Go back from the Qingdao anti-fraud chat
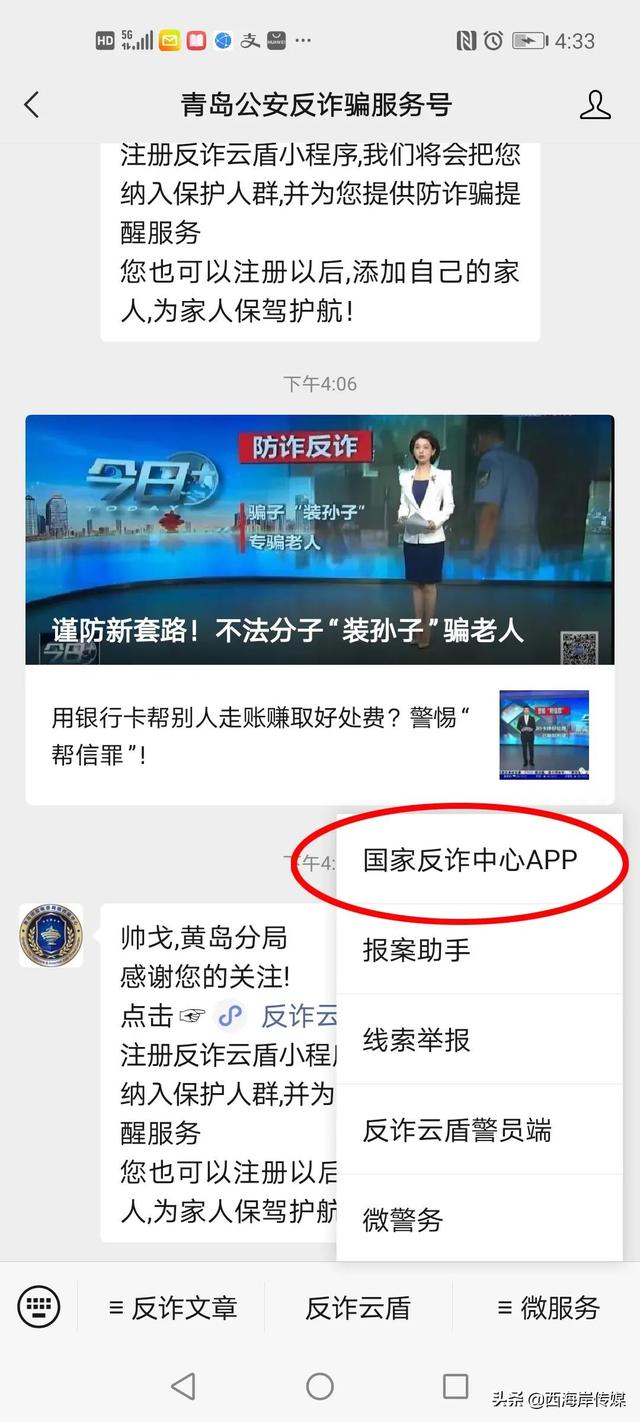Screen dimensions: 640x1422 (x=32, y=104)
